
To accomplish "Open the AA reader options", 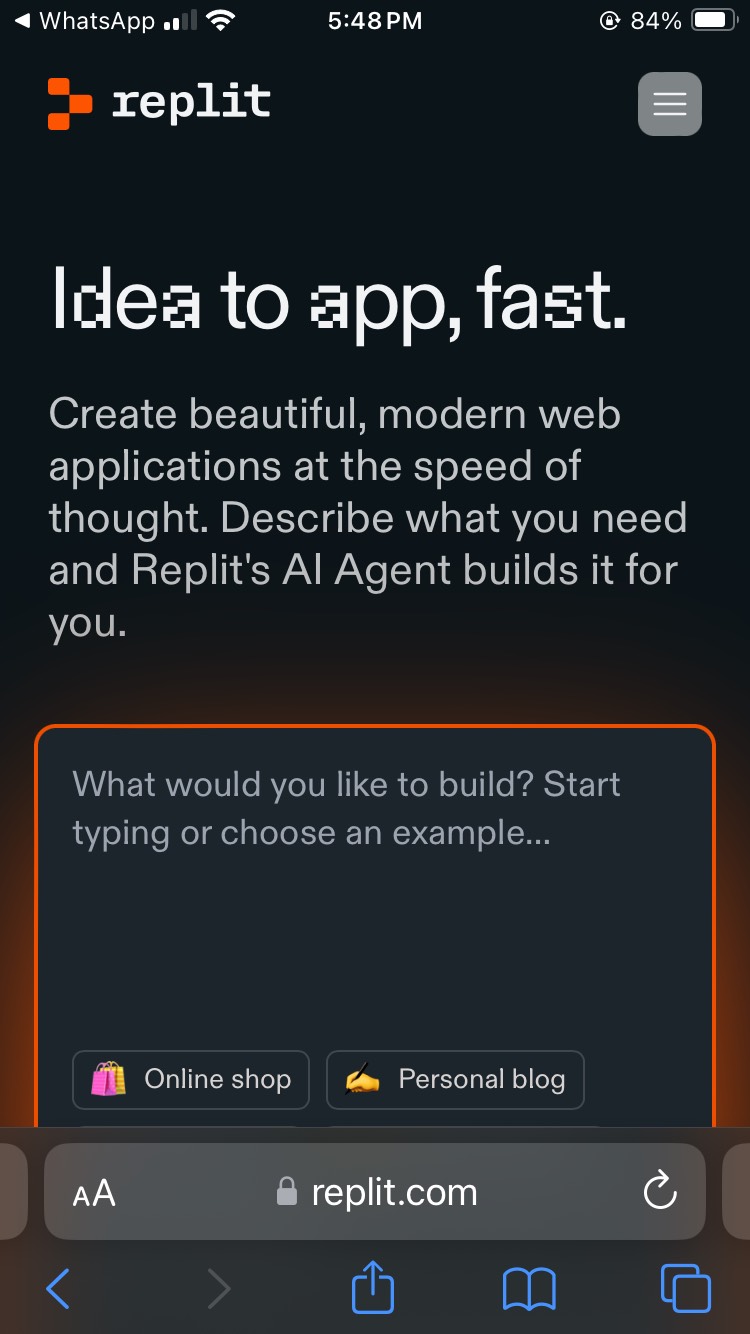I will point(94,1192).
